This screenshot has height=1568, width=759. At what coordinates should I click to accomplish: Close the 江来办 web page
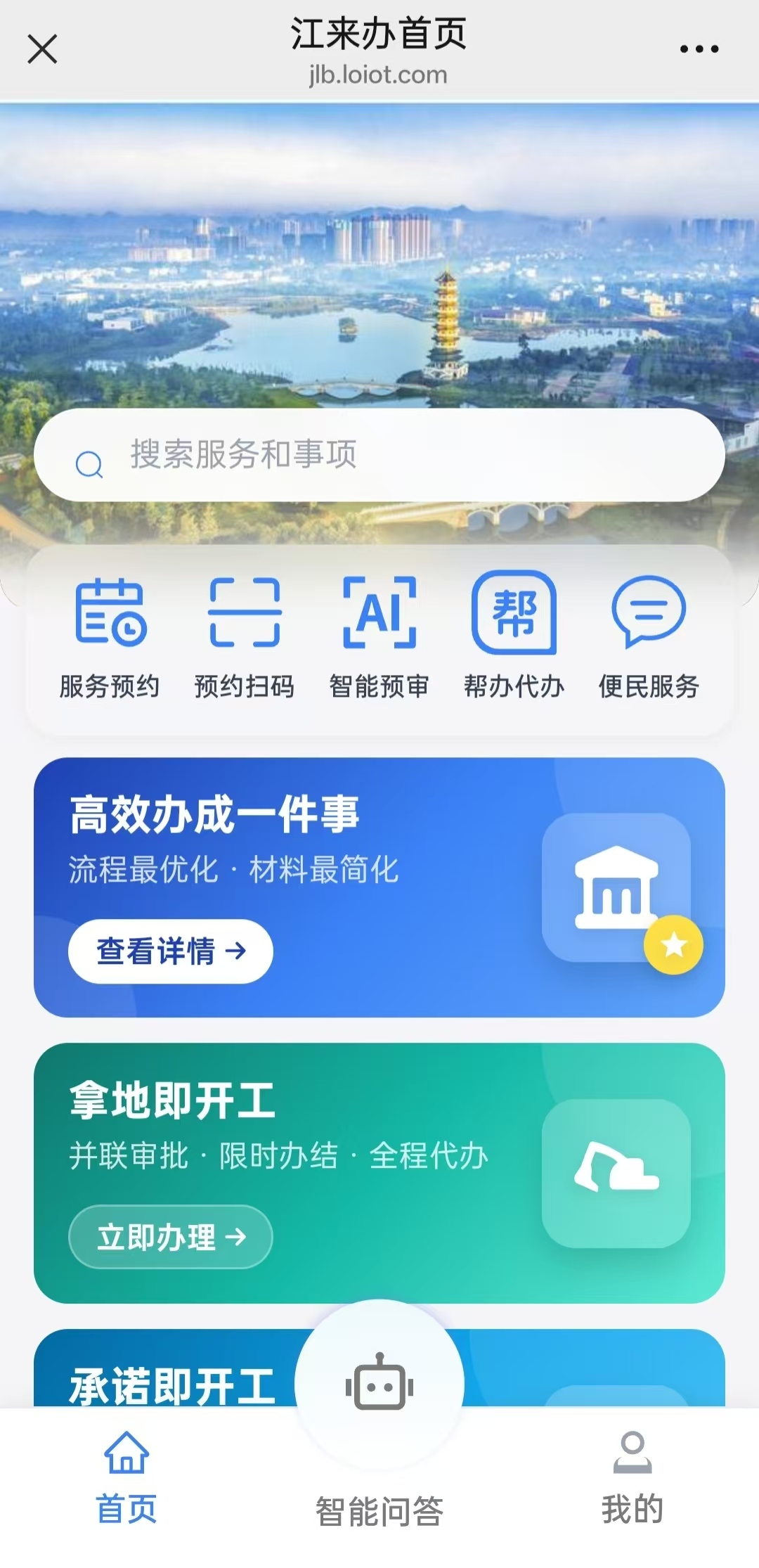[42, 49]
